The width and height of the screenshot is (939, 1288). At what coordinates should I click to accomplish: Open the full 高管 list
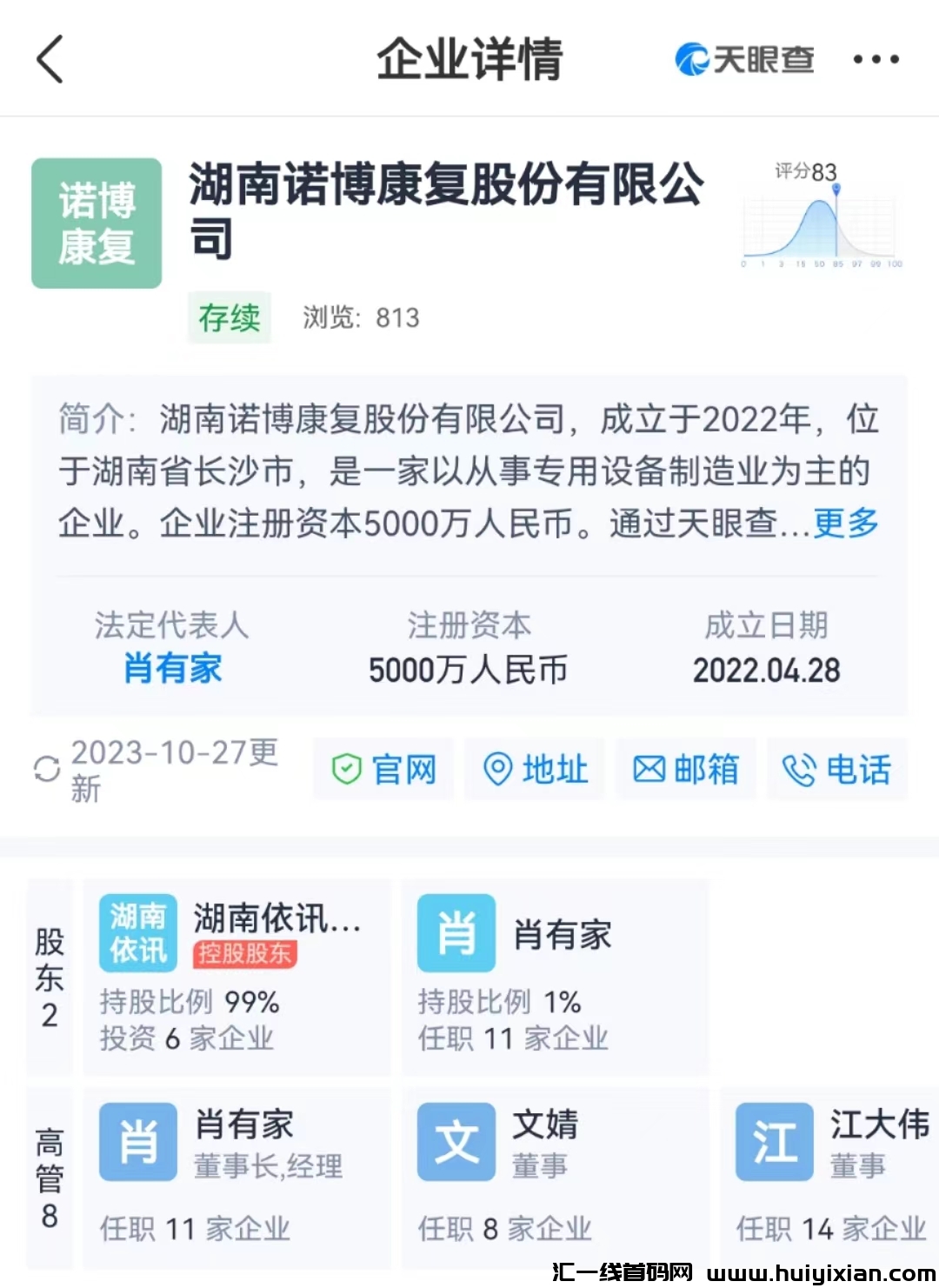[x=50, y=1178]
